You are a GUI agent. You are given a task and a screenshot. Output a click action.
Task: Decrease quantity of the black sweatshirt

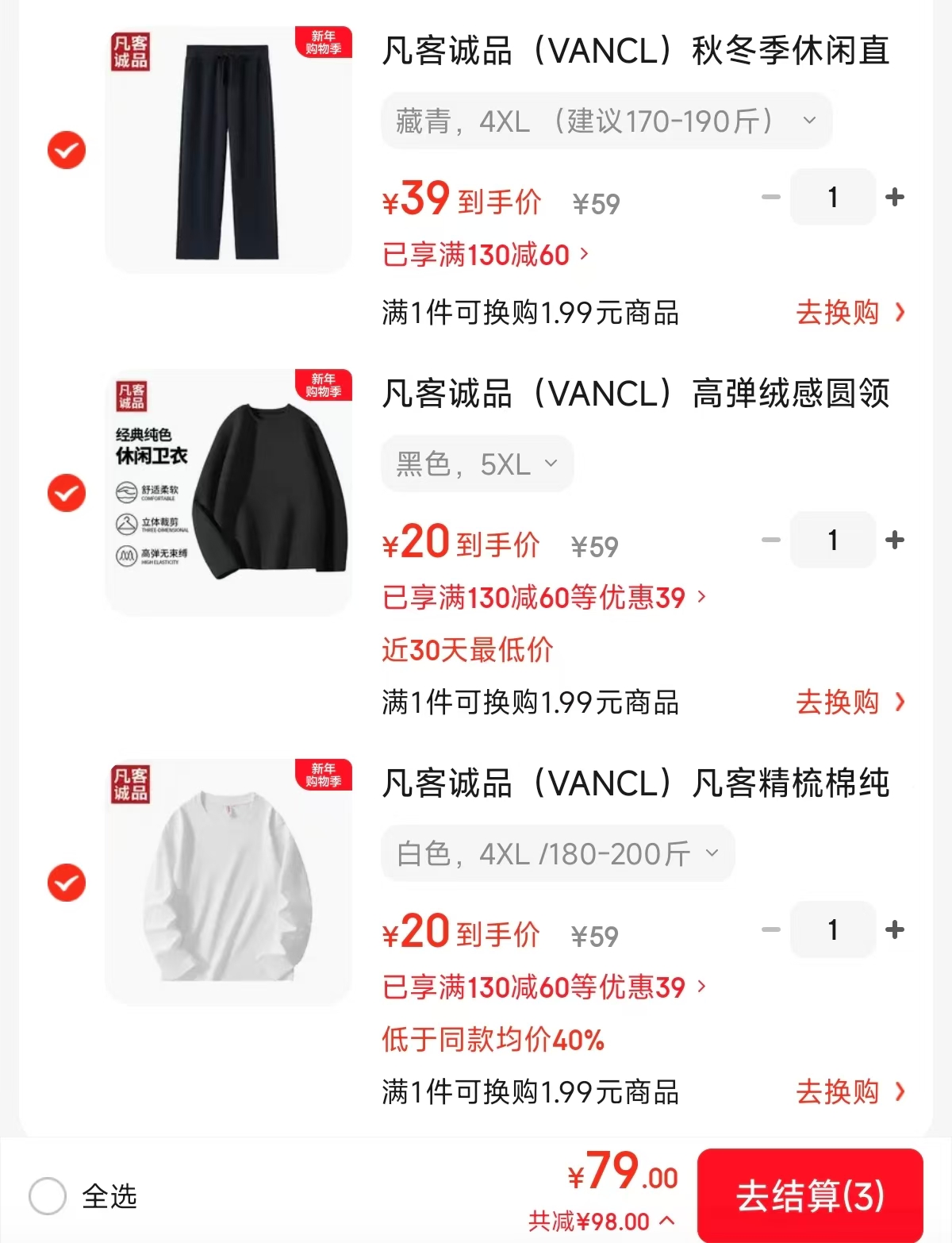coord(771,540)
